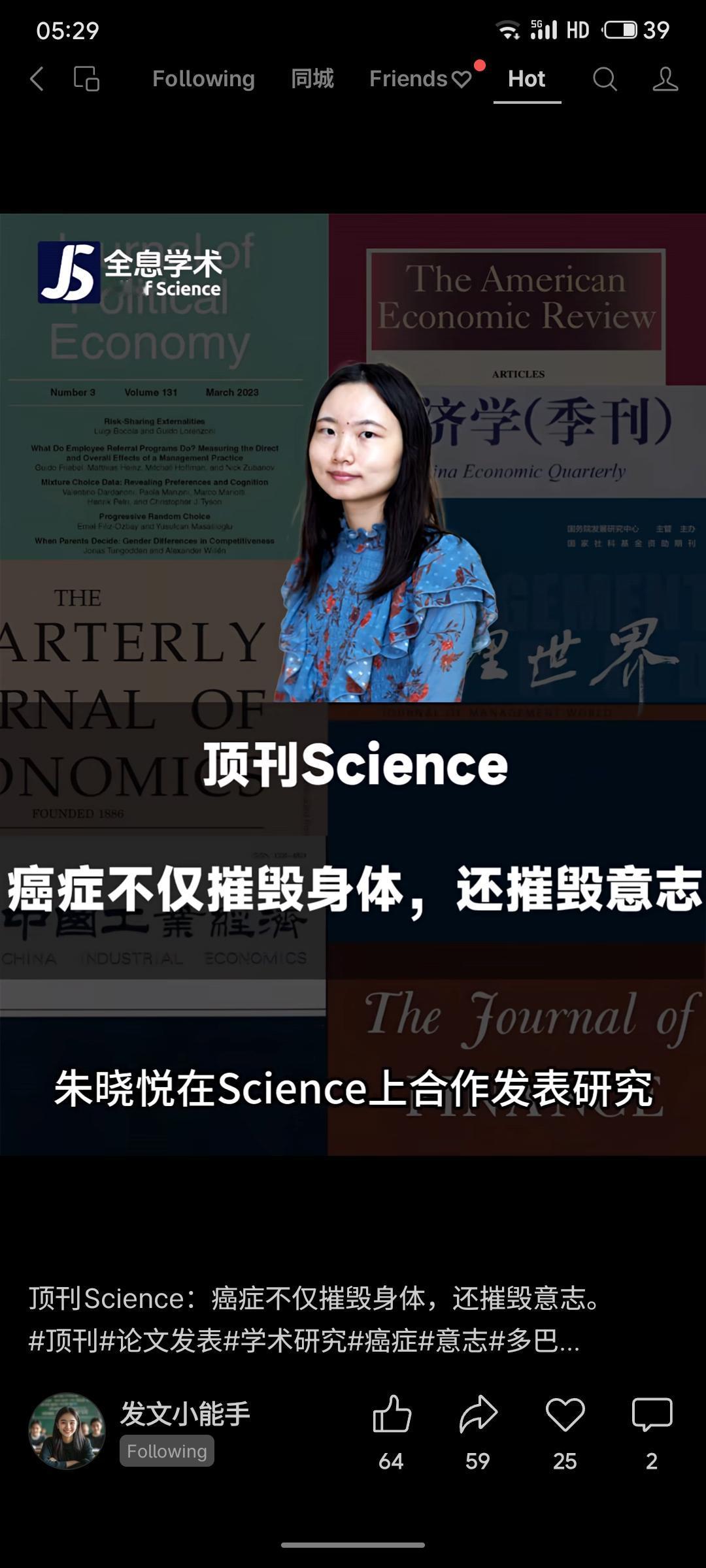Open search with the magnifier icon

(605, 80)
